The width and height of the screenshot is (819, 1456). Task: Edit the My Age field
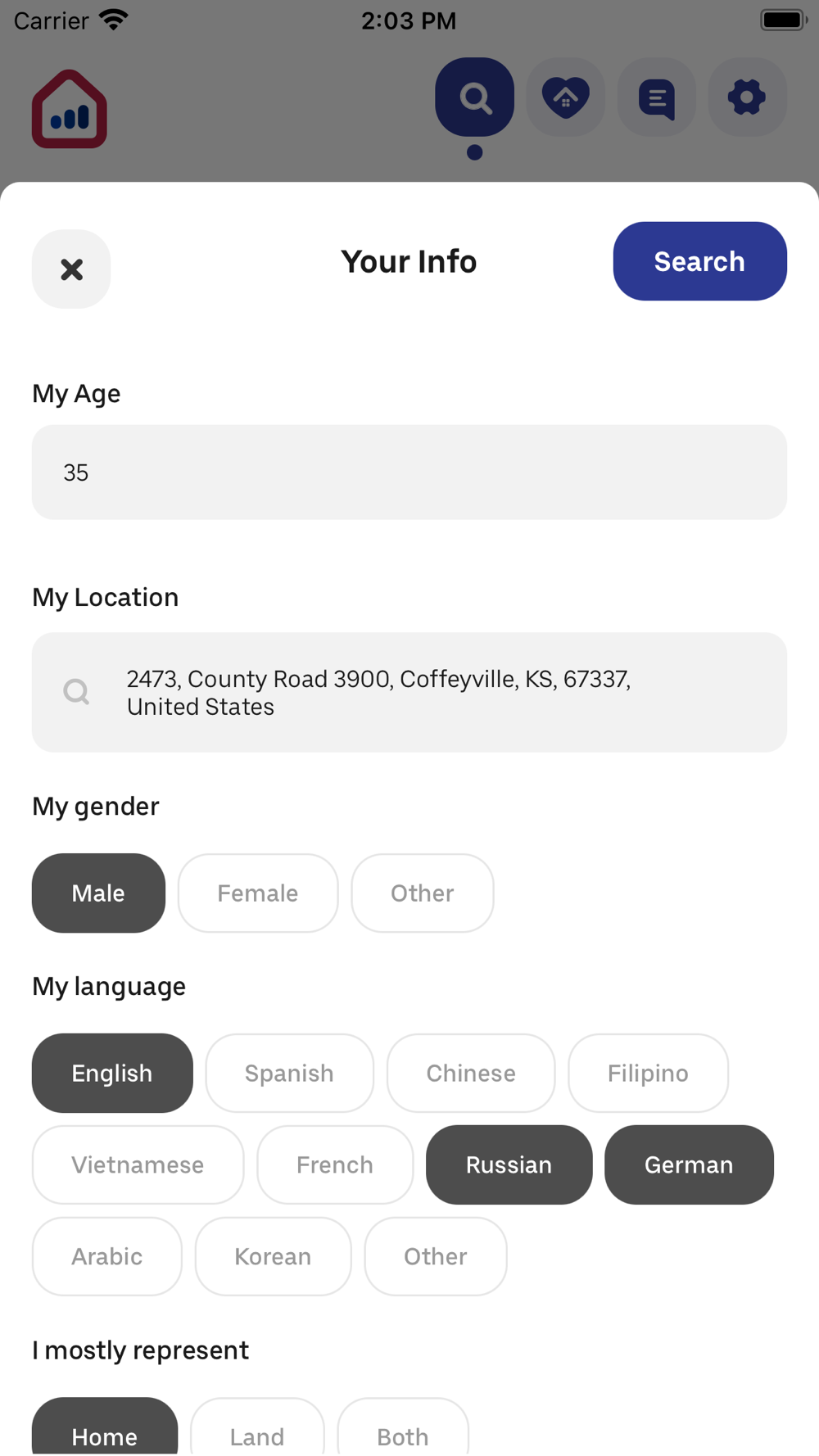409,473
